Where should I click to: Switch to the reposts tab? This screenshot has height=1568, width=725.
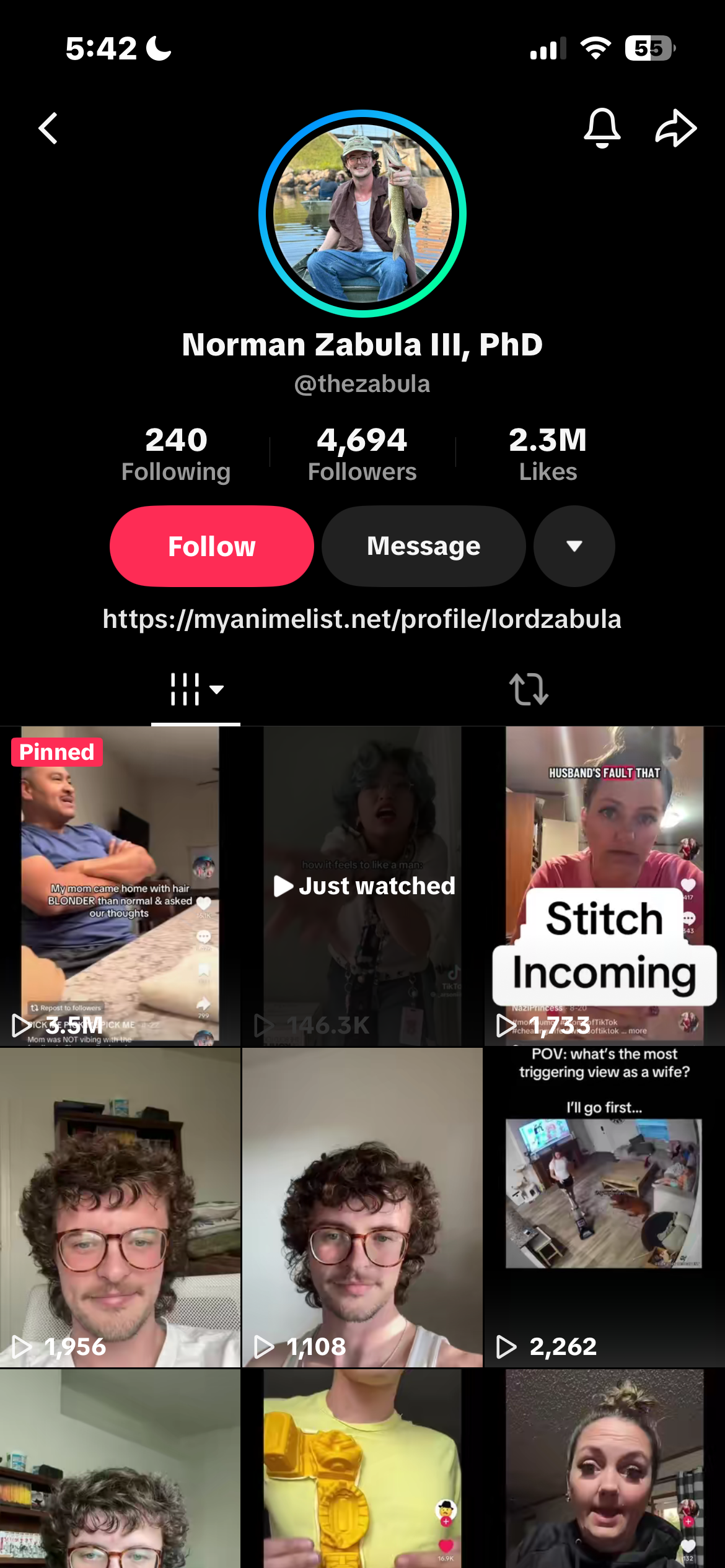(x=529, y=689)
